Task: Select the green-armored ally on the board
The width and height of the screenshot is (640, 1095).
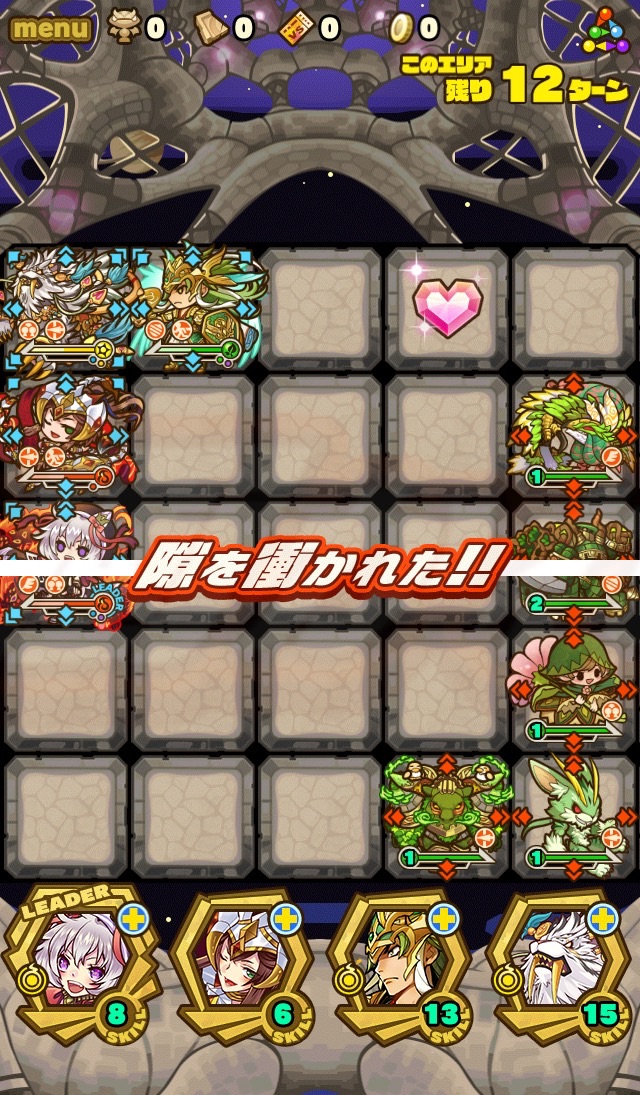Action: tap(194, 309)
